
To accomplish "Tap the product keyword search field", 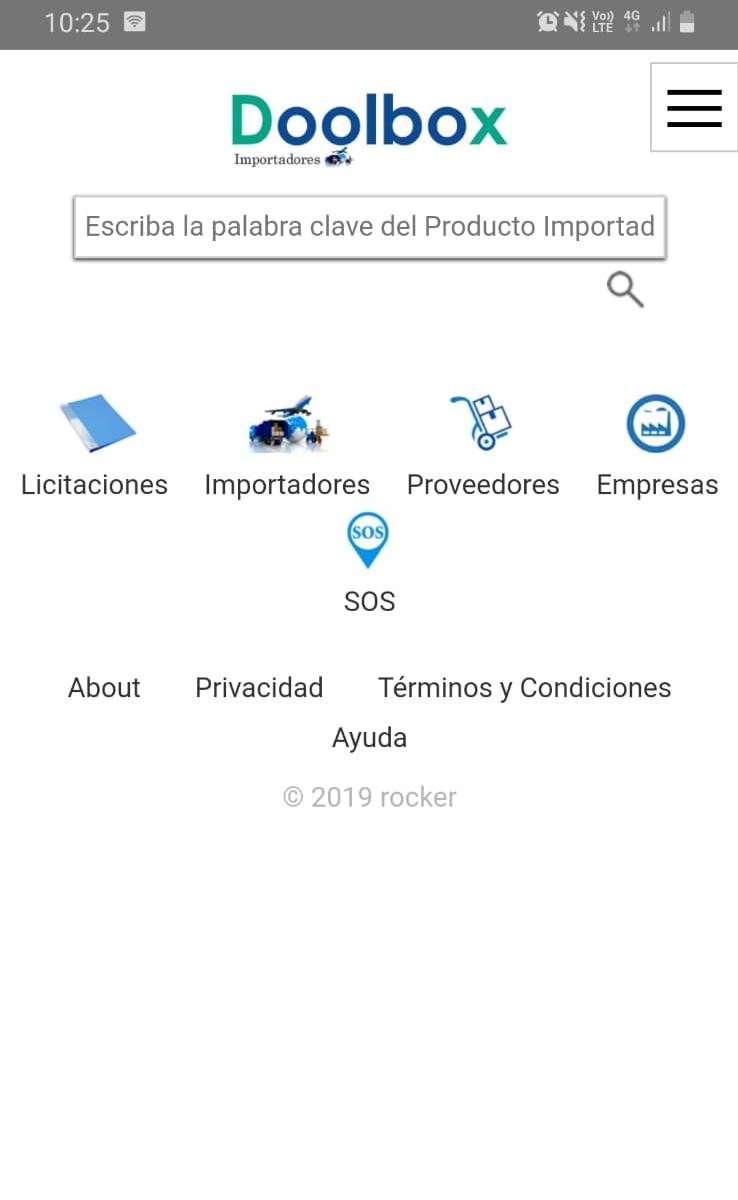I will pos(369,227).
